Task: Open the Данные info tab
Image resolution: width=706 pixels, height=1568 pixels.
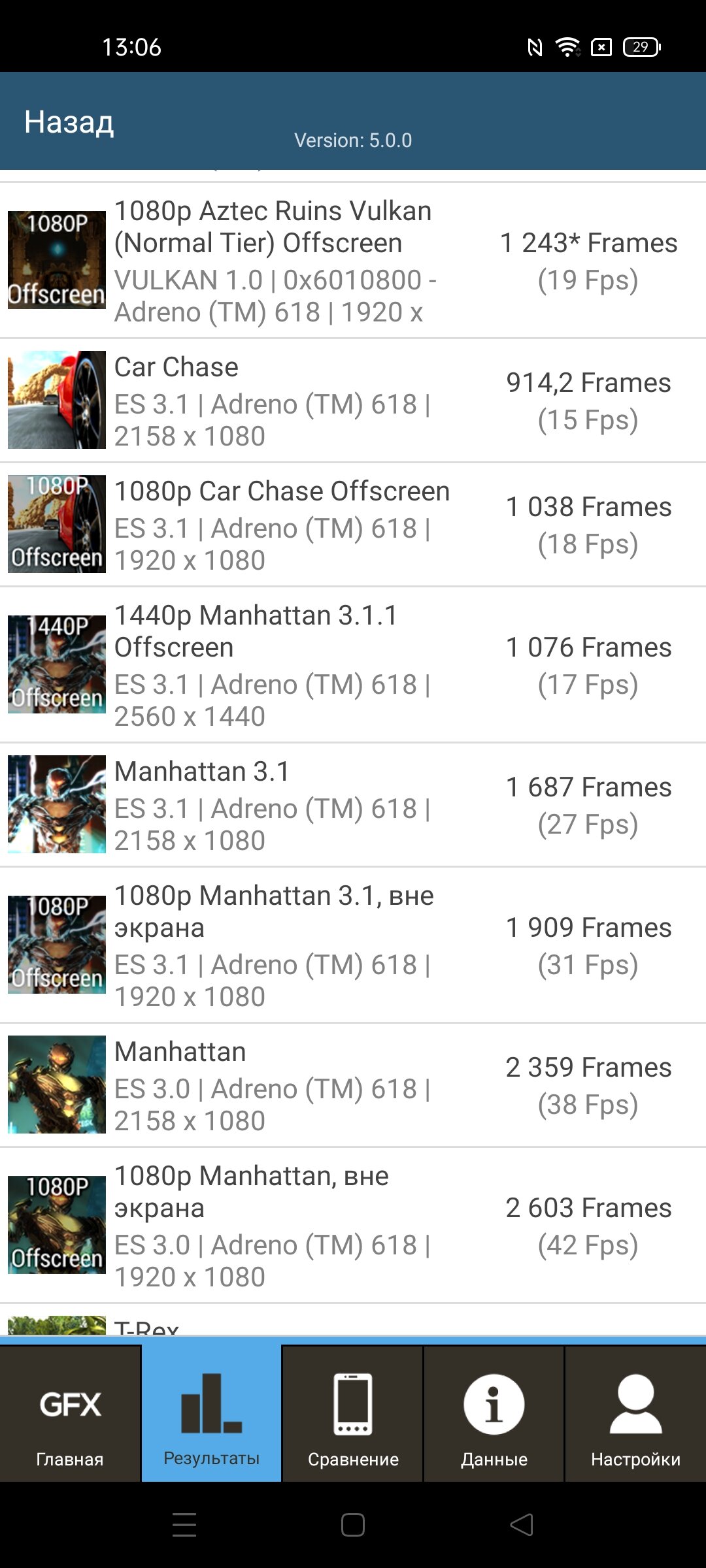Action: pyautogui.click(x=494, y=1414)
